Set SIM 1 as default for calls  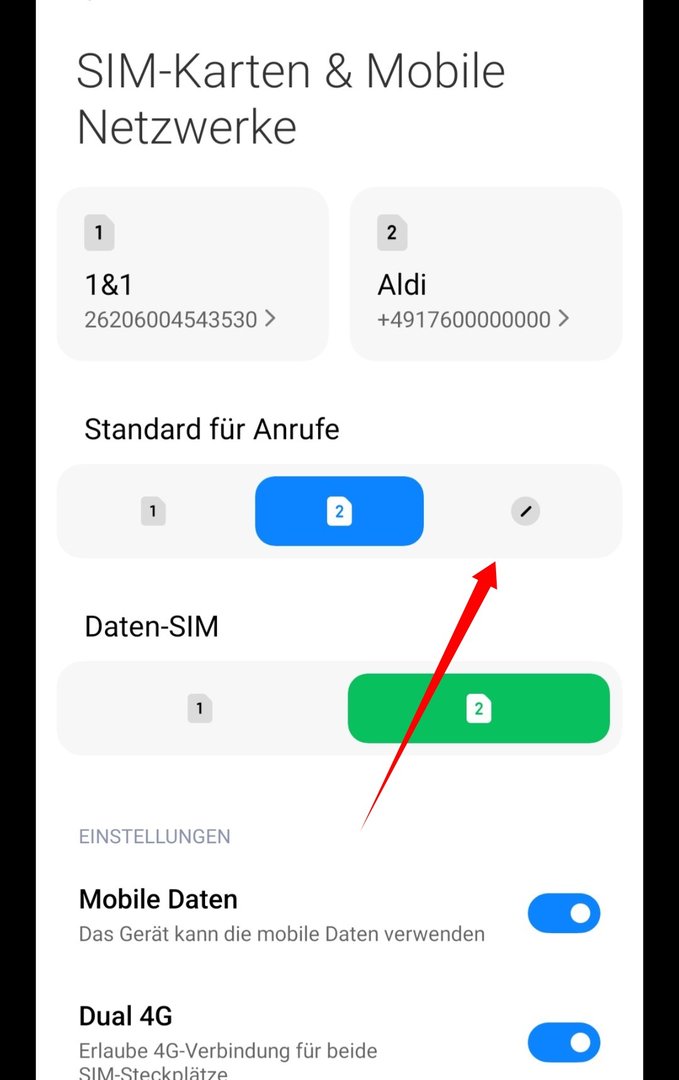[x=153, y=512]
